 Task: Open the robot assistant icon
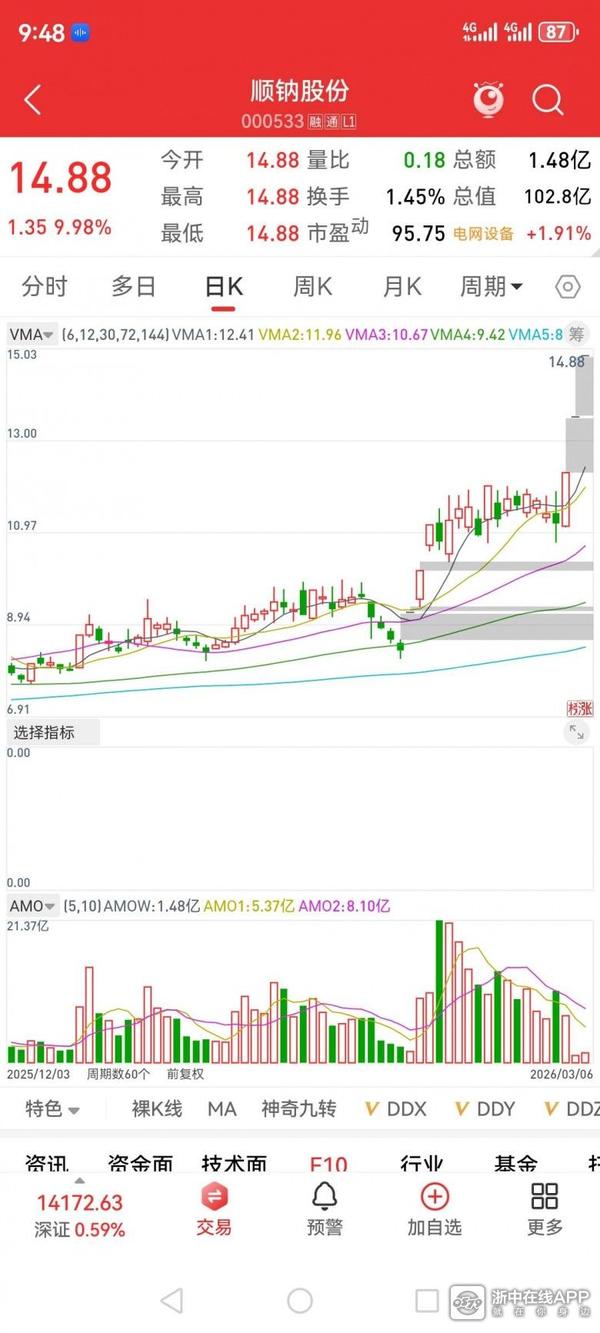tap(489, 100)
